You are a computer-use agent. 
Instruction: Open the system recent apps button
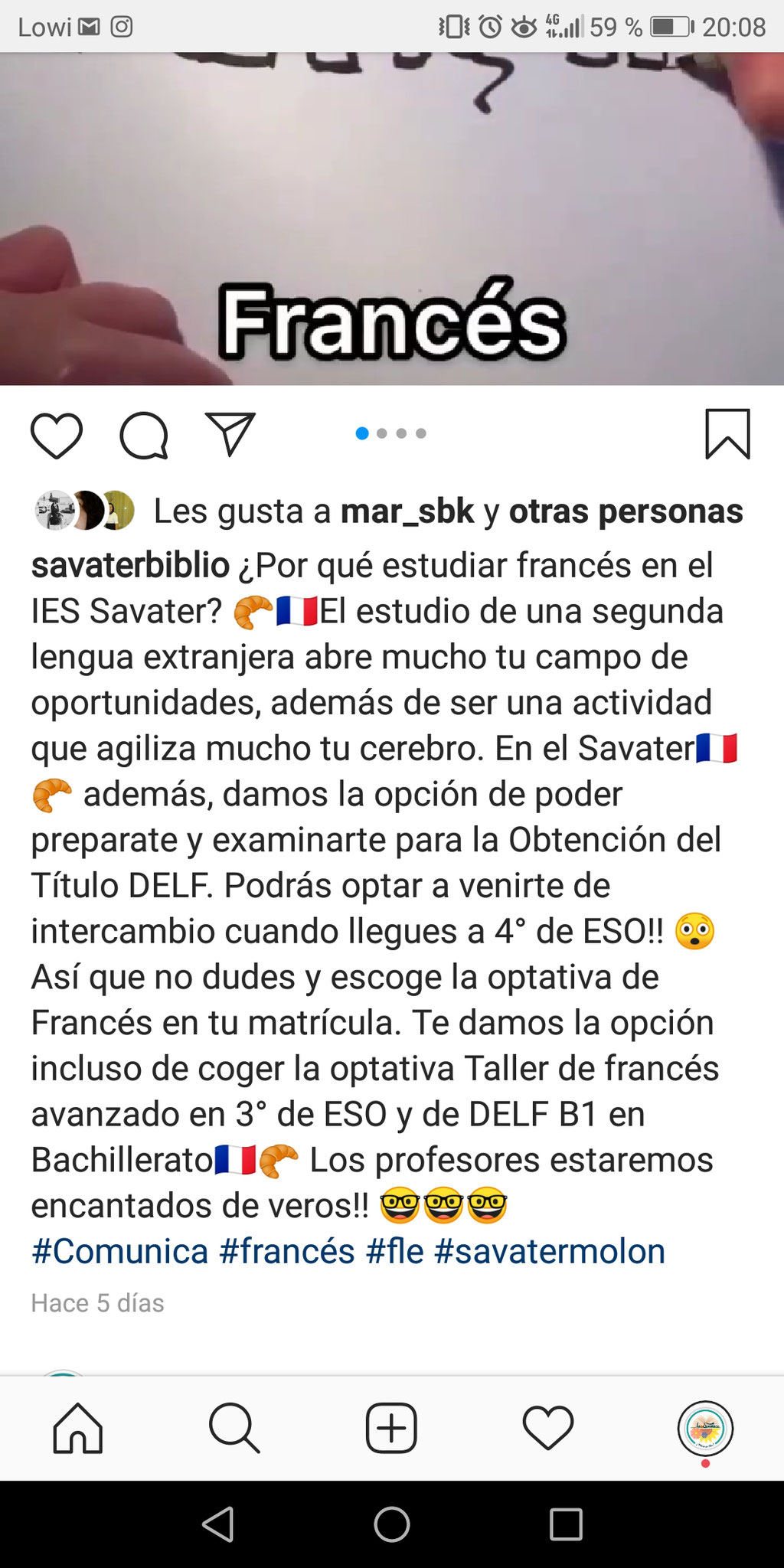566,1524
